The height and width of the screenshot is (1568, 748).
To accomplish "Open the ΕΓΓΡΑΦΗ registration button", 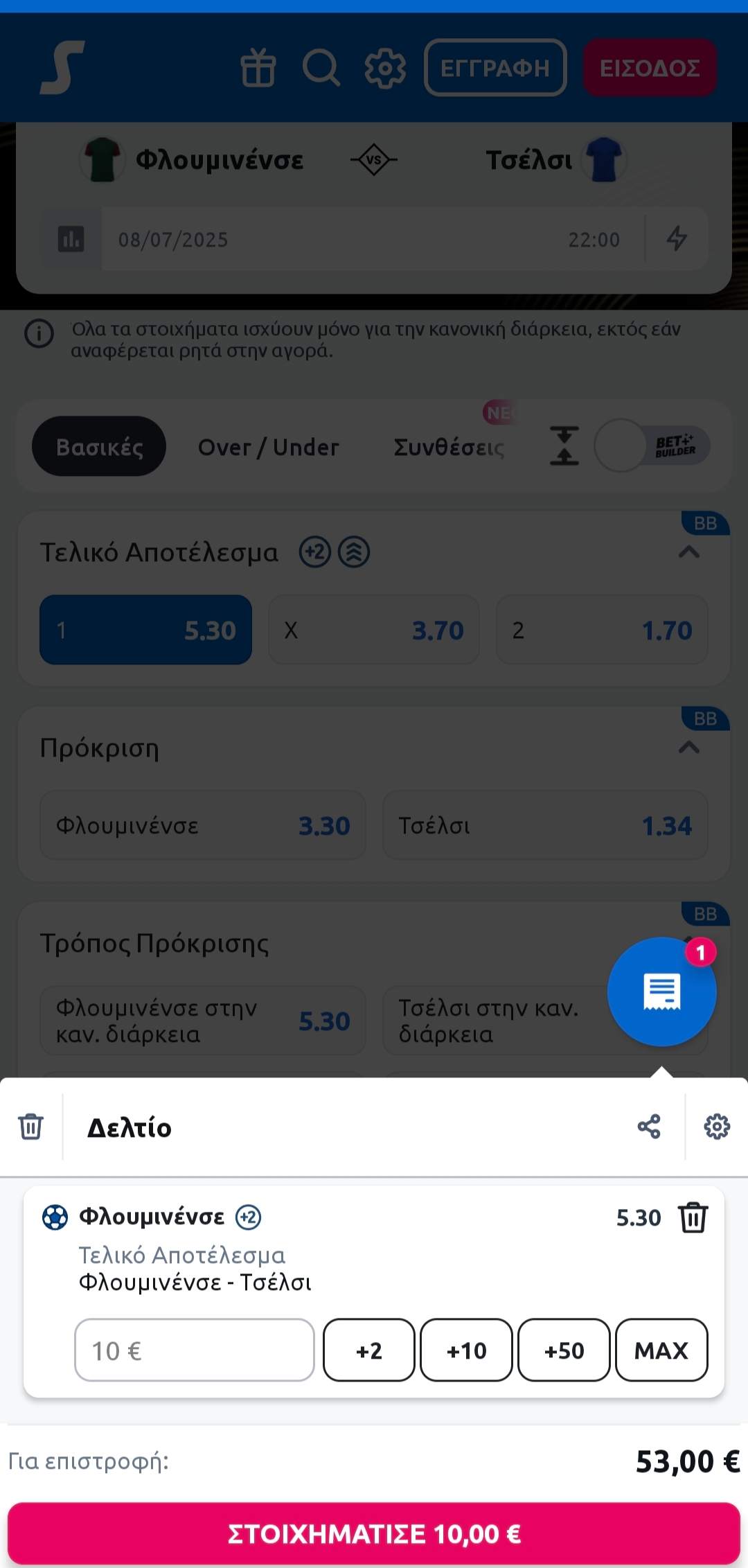I will click(x=495, y=68).
